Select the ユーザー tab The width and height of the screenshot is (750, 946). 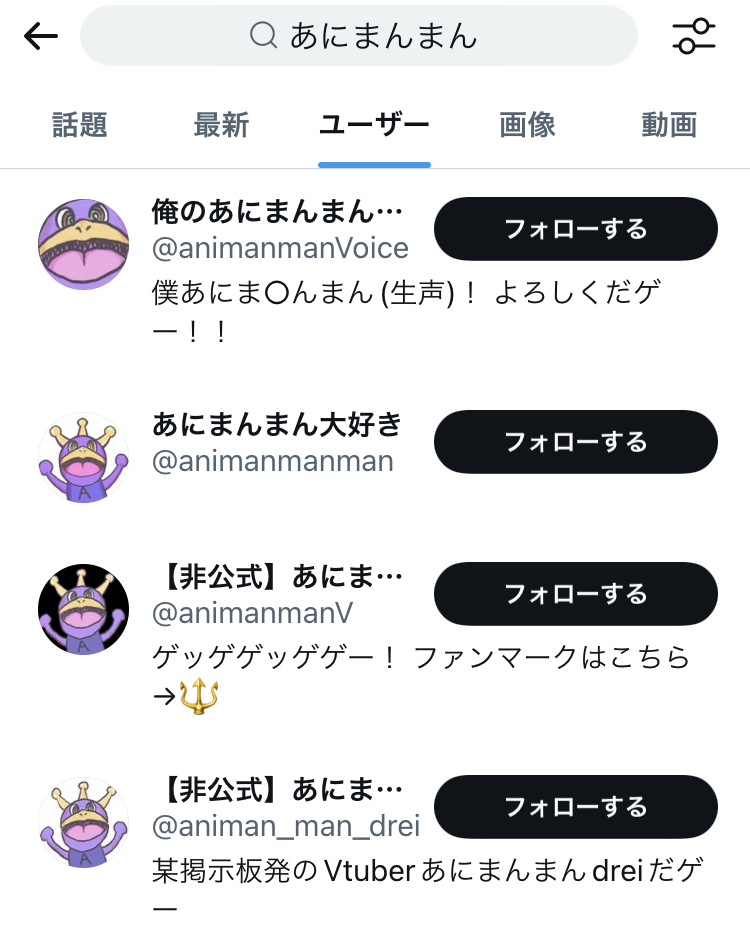point(374,125)
